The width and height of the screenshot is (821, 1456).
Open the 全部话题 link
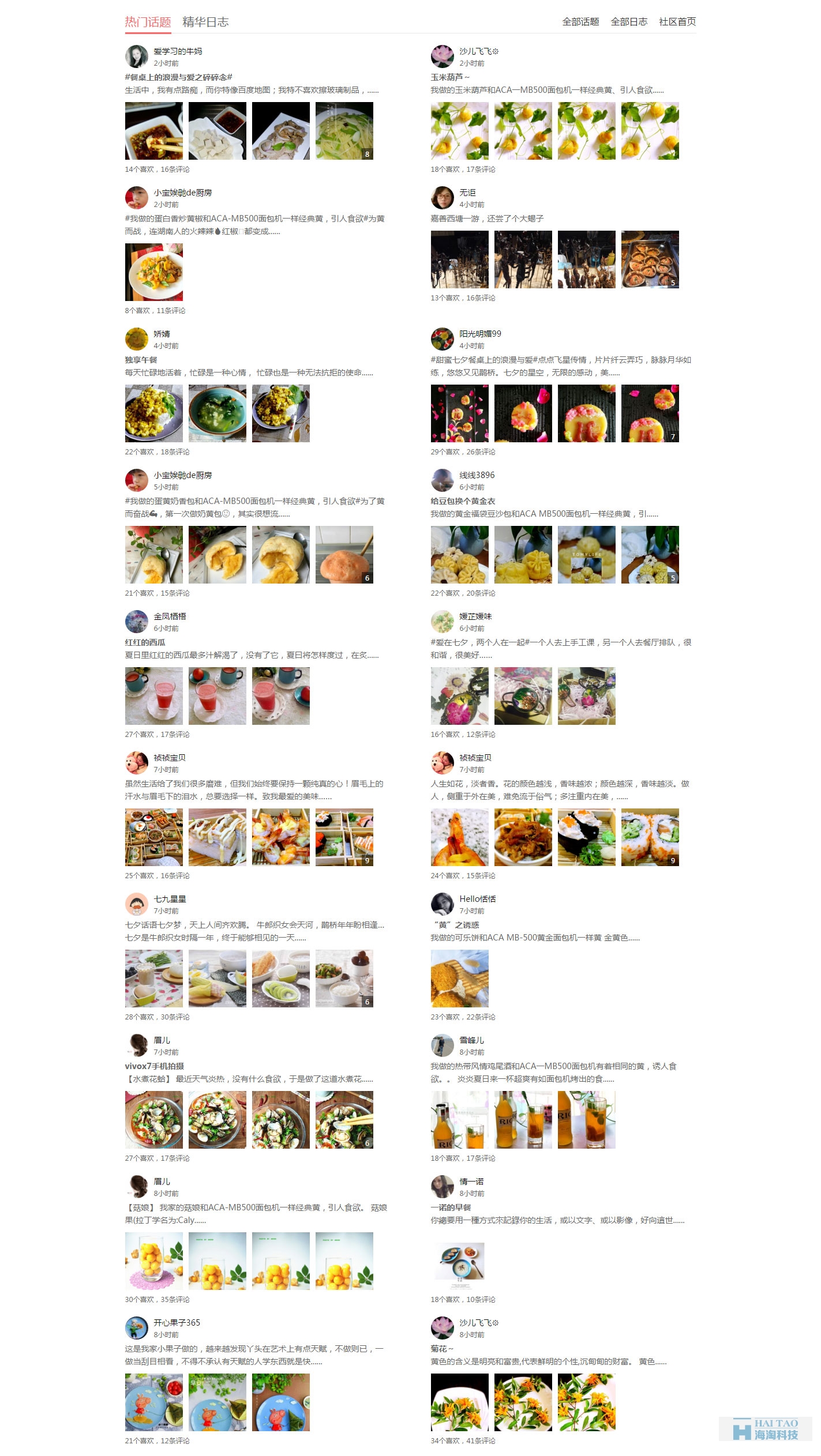[x=580, y=22]
